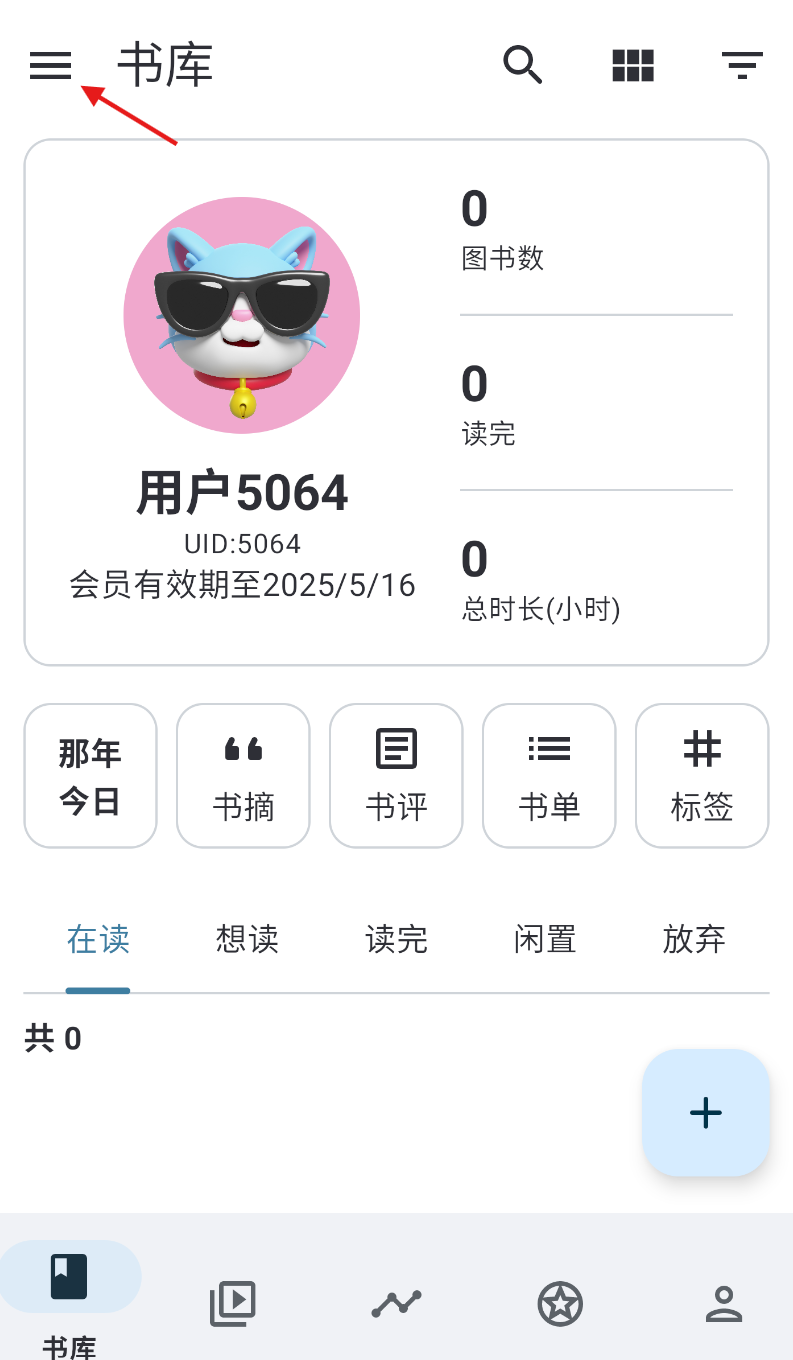This screenshot has height=1360, width=793.
Task: Open the filter/sort options
Action: (x=742, y=66)
